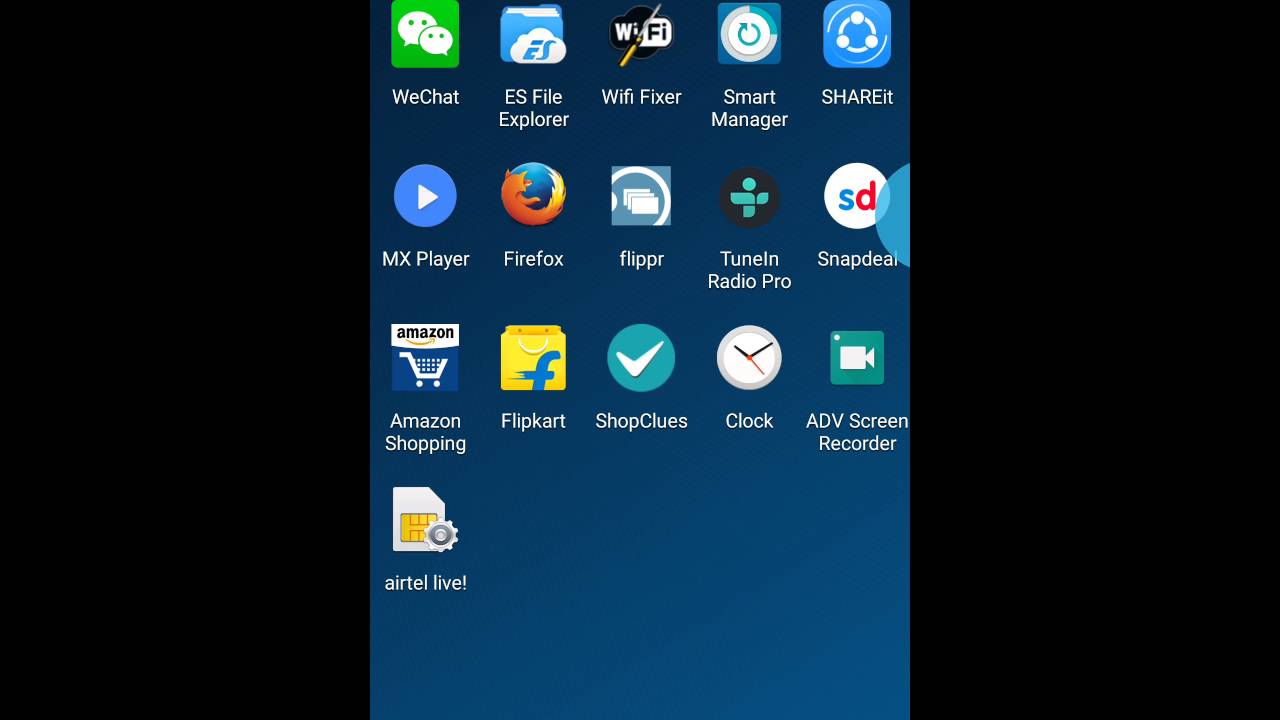This screenshot has width=1280, height=720.
Task: Open the Clock app
Action: click(x=749, y=358)
